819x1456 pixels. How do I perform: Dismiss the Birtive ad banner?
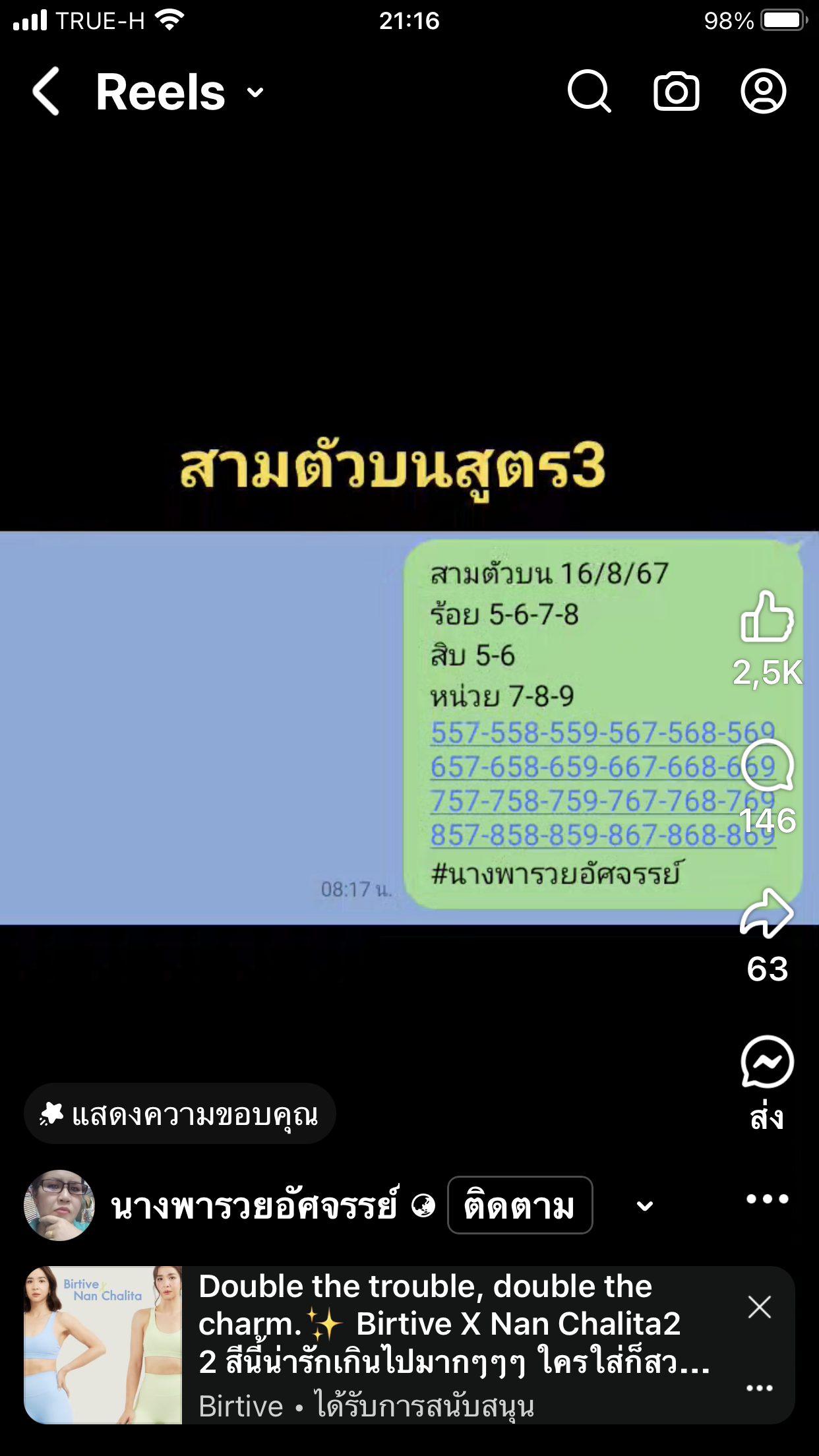759,1306
